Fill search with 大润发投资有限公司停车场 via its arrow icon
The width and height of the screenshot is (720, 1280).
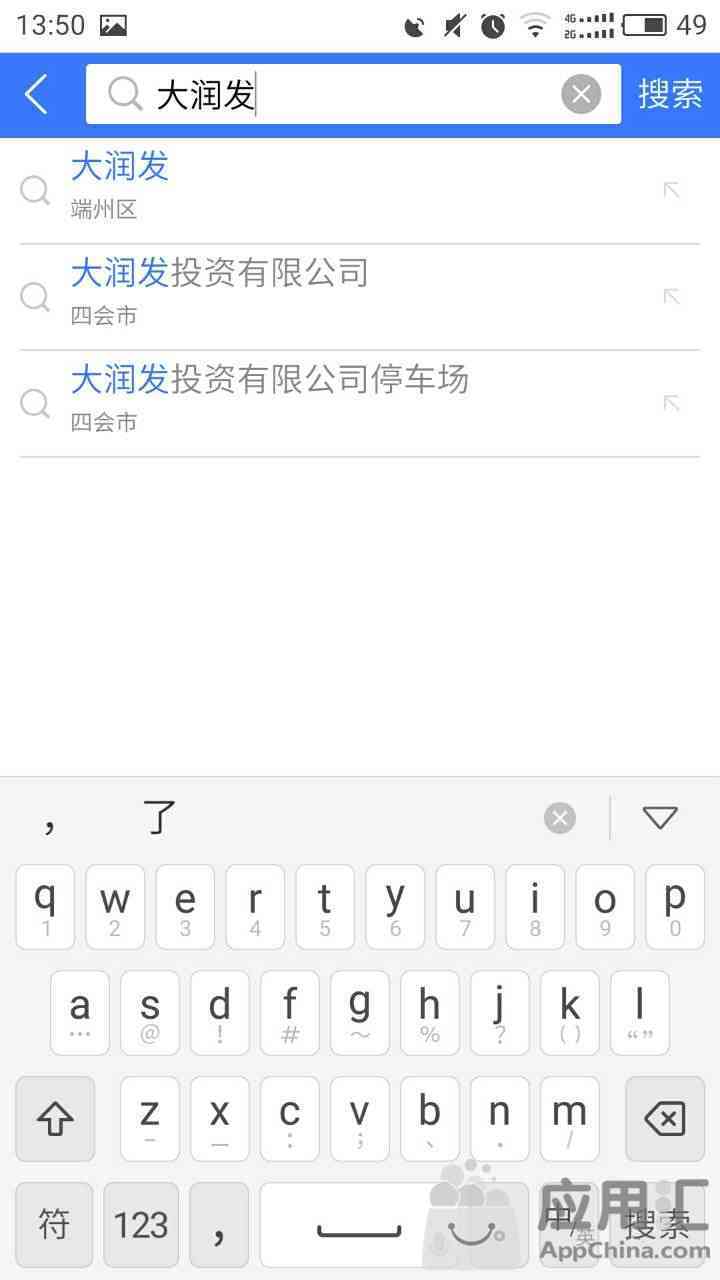pos(671,403)
